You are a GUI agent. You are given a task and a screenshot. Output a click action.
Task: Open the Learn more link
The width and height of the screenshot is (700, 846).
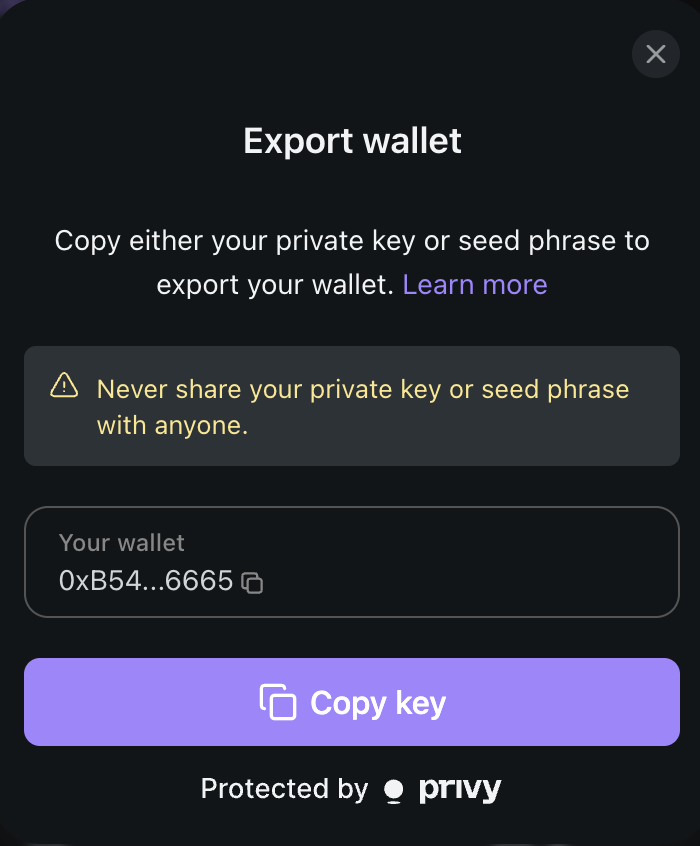point(474,285)
